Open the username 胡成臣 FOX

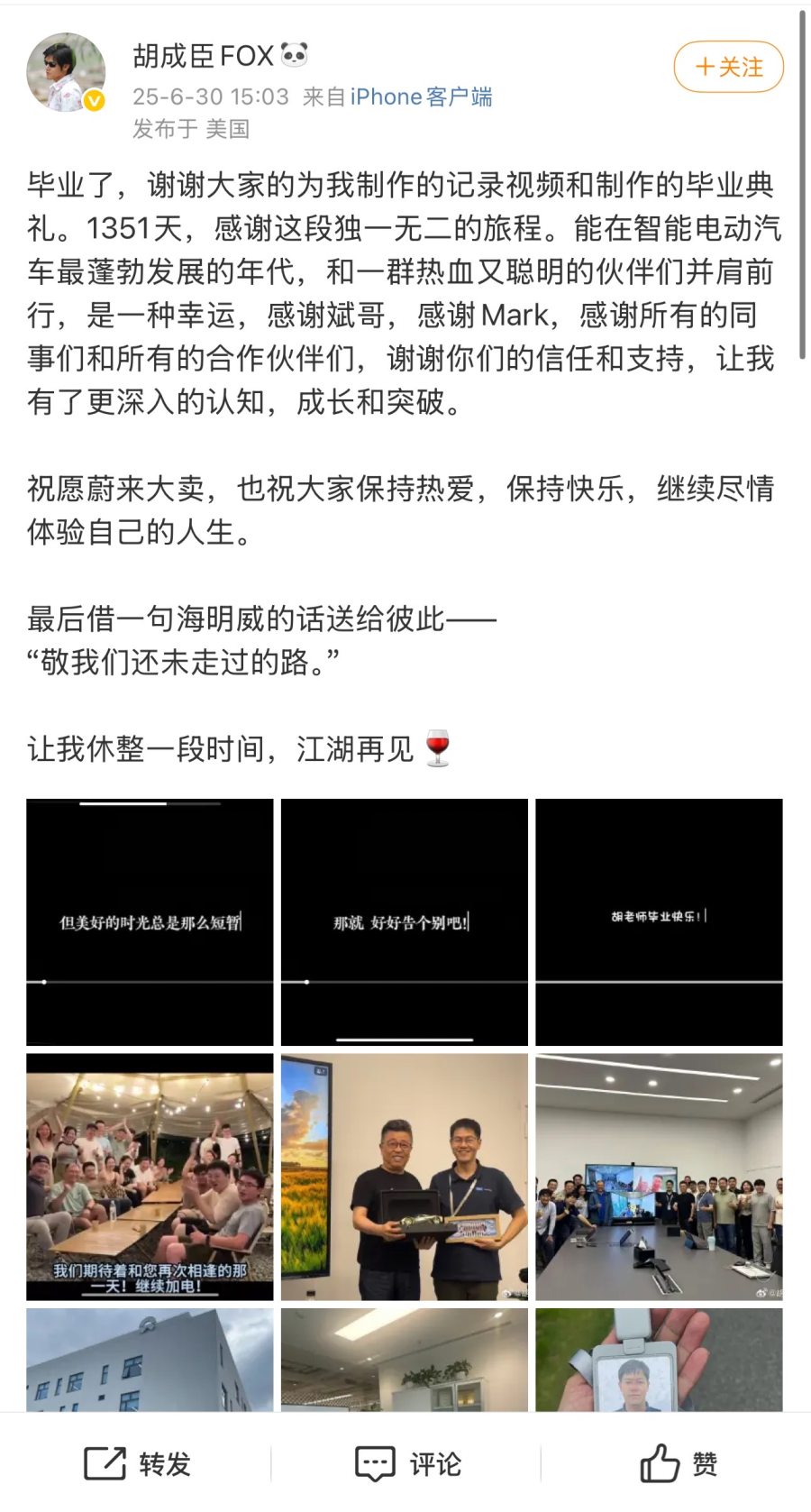pos(204,56)
